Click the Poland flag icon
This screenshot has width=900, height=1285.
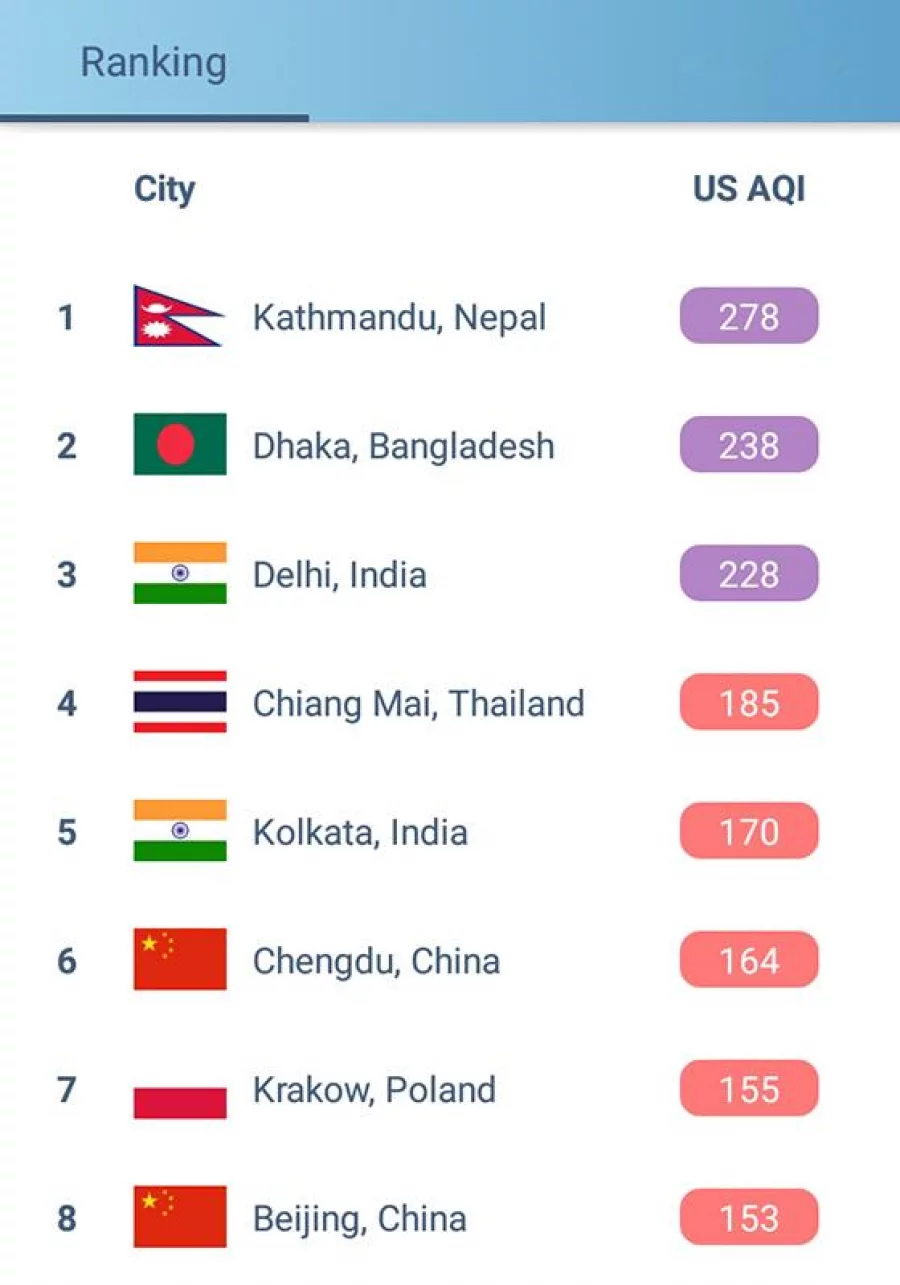(178, 1089)
